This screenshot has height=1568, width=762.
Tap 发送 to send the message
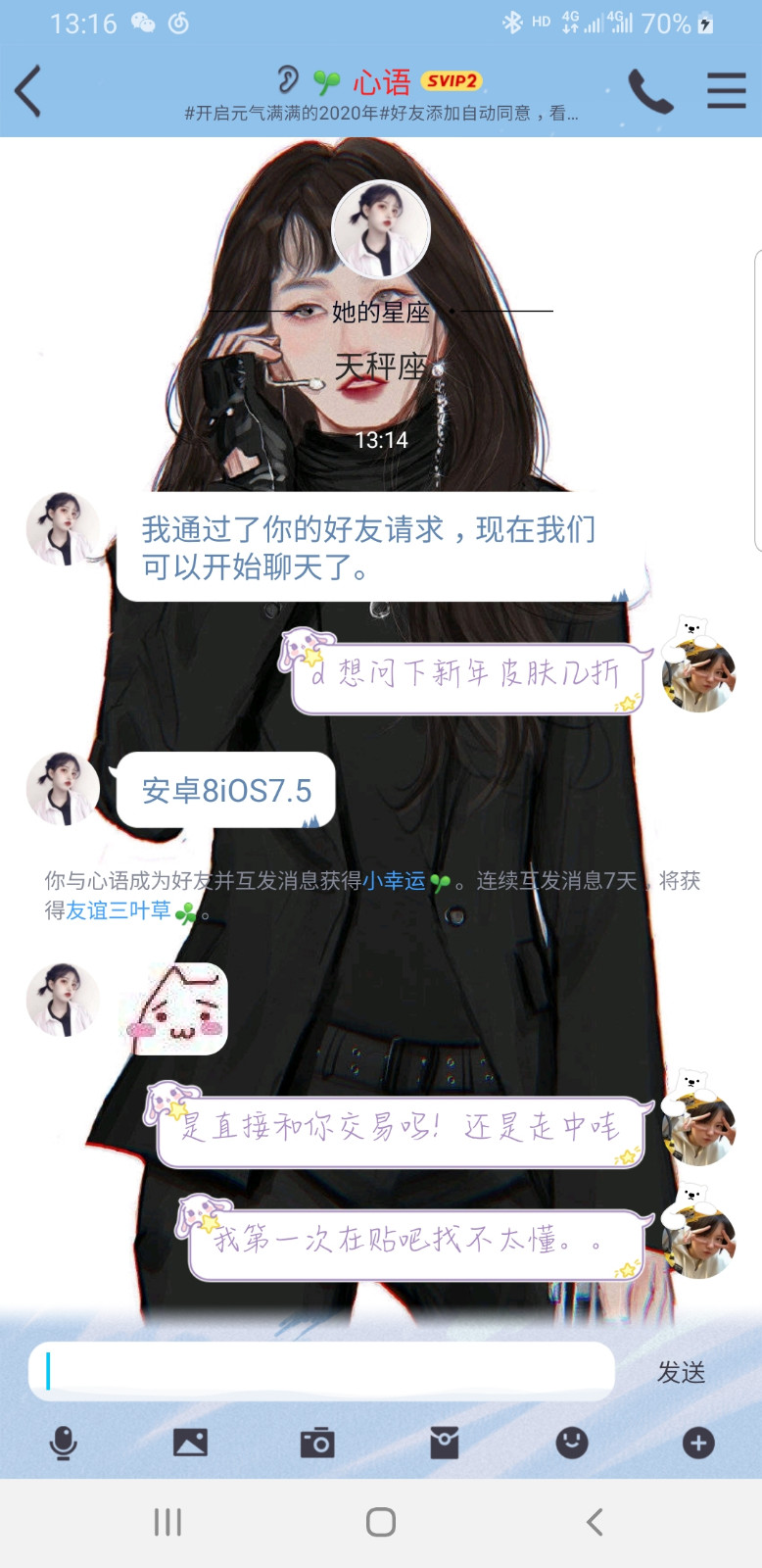click(681, 1372)
